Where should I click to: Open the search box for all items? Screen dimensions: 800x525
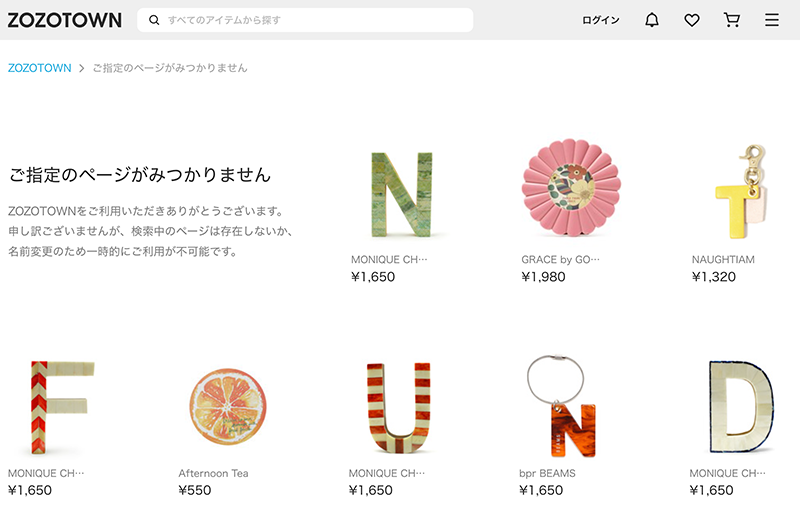(305, 20)
